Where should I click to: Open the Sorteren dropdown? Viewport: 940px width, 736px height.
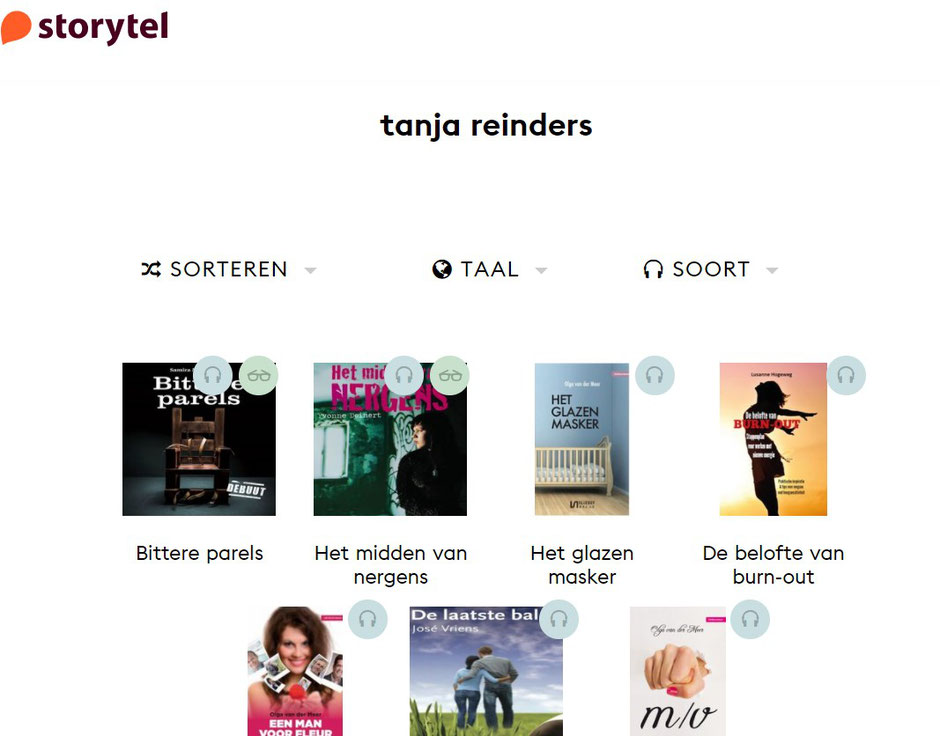coord(228,270)
